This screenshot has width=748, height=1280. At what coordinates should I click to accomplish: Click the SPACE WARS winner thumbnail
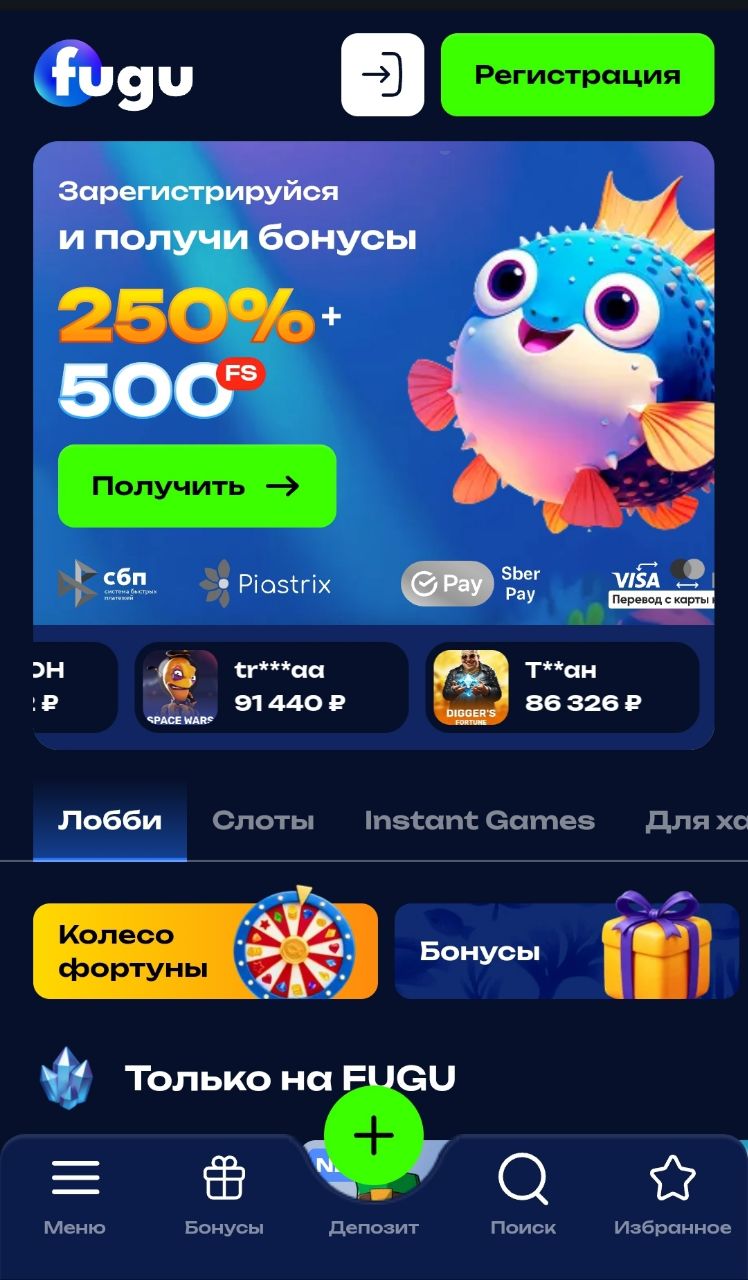coord(180,687)
